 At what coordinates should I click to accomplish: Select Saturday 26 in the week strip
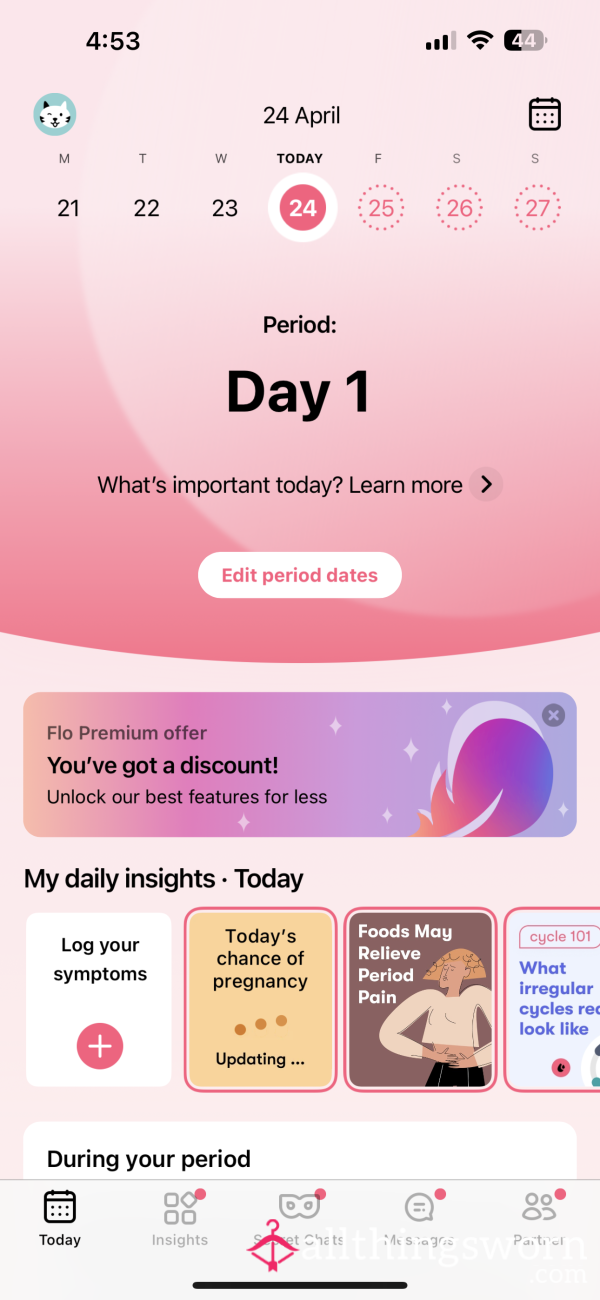click(x=459, y=208)
